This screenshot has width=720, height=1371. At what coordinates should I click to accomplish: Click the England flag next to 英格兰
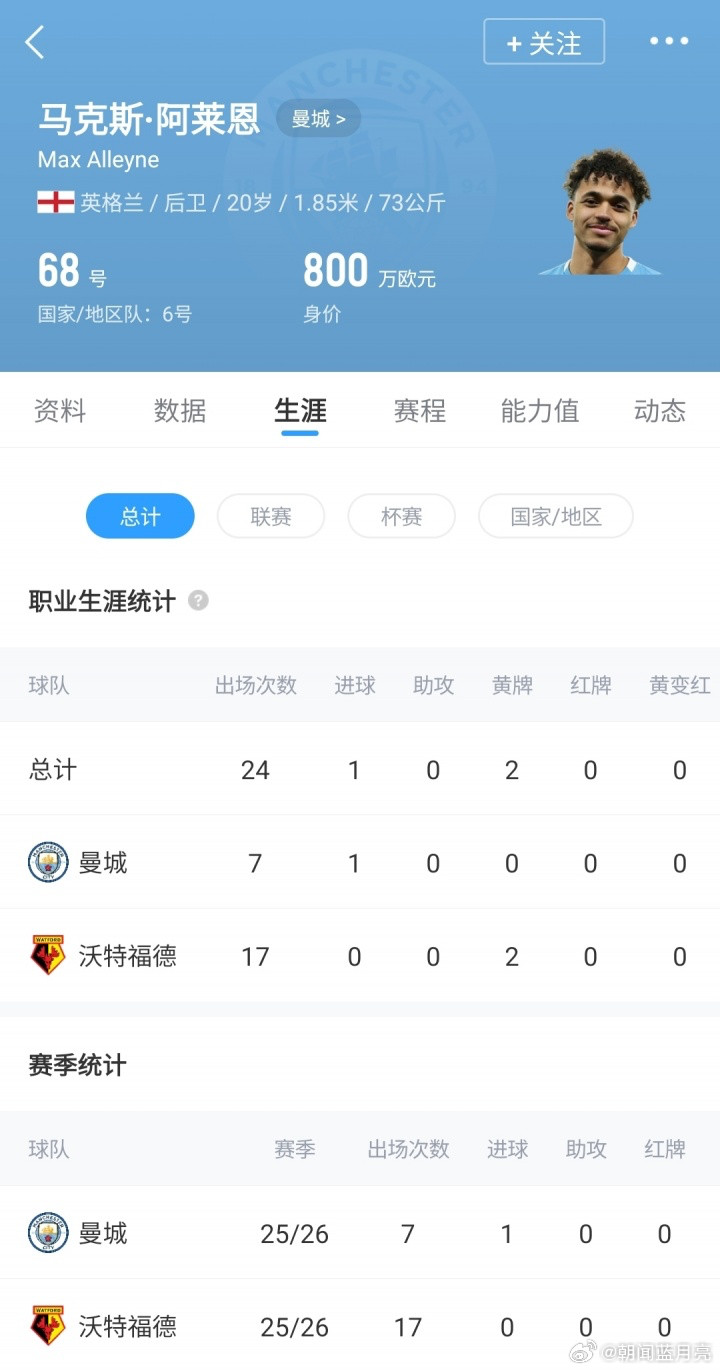point(58,202)
